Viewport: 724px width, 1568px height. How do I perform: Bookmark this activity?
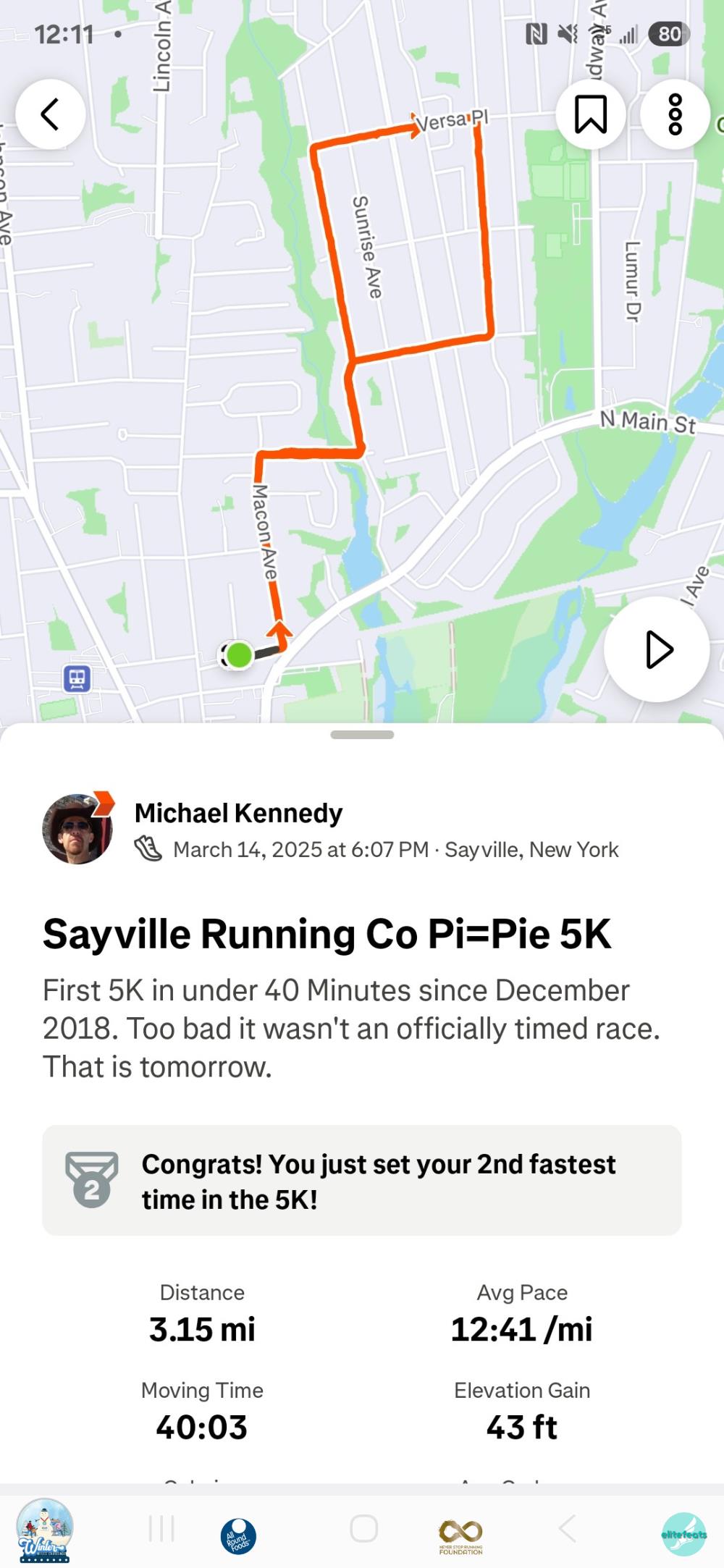click(591, 114)
